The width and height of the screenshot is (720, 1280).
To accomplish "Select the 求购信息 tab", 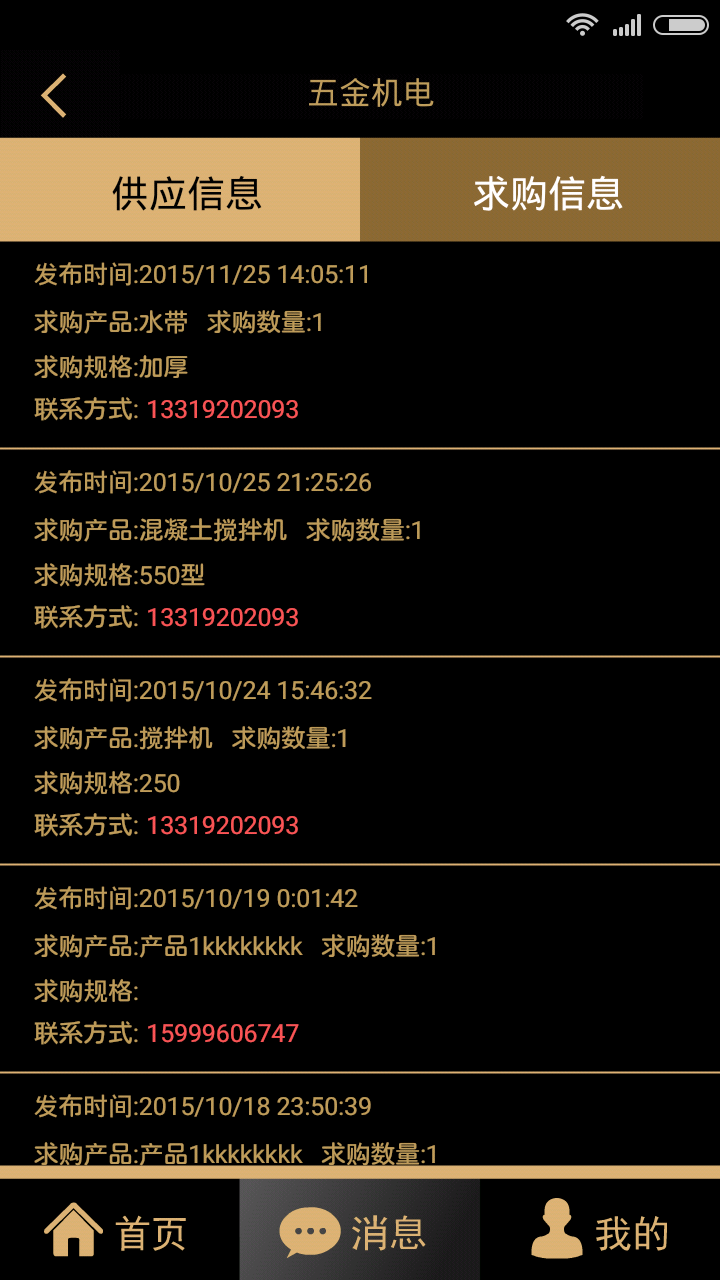I will pyautogui.click(x=540, y=191).
